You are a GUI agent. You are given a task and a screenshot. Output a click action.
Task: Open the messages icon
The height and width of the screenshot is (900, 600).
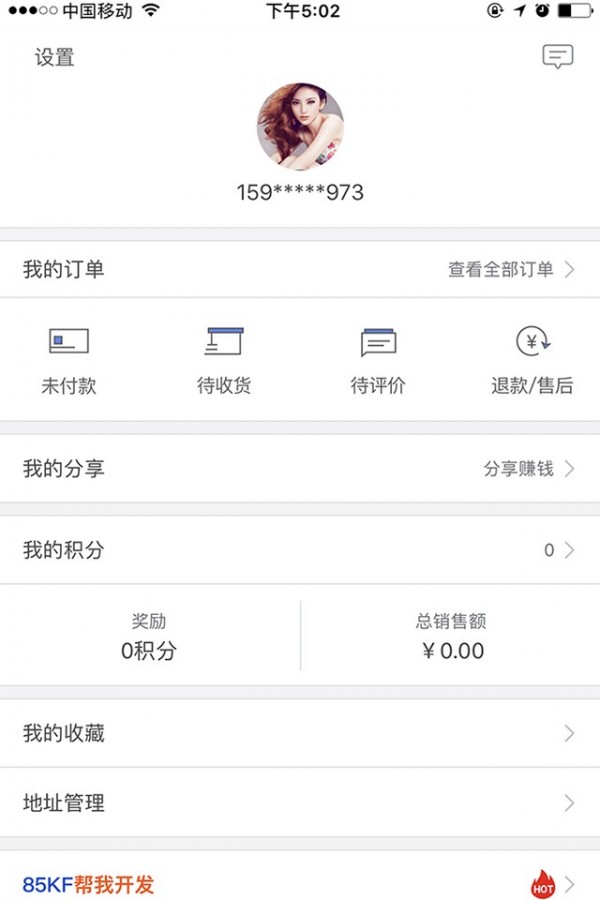(x=558, y=57)
